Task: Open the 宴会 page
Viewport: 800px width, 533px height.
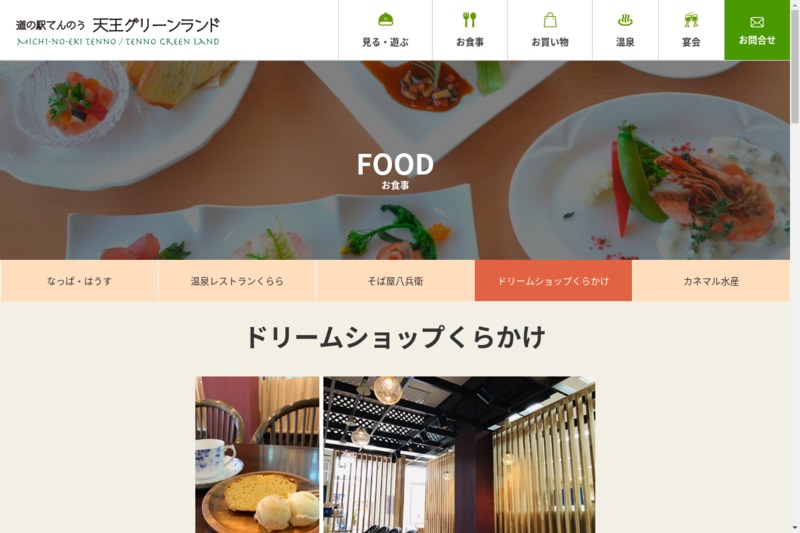Action: (691, 30)
